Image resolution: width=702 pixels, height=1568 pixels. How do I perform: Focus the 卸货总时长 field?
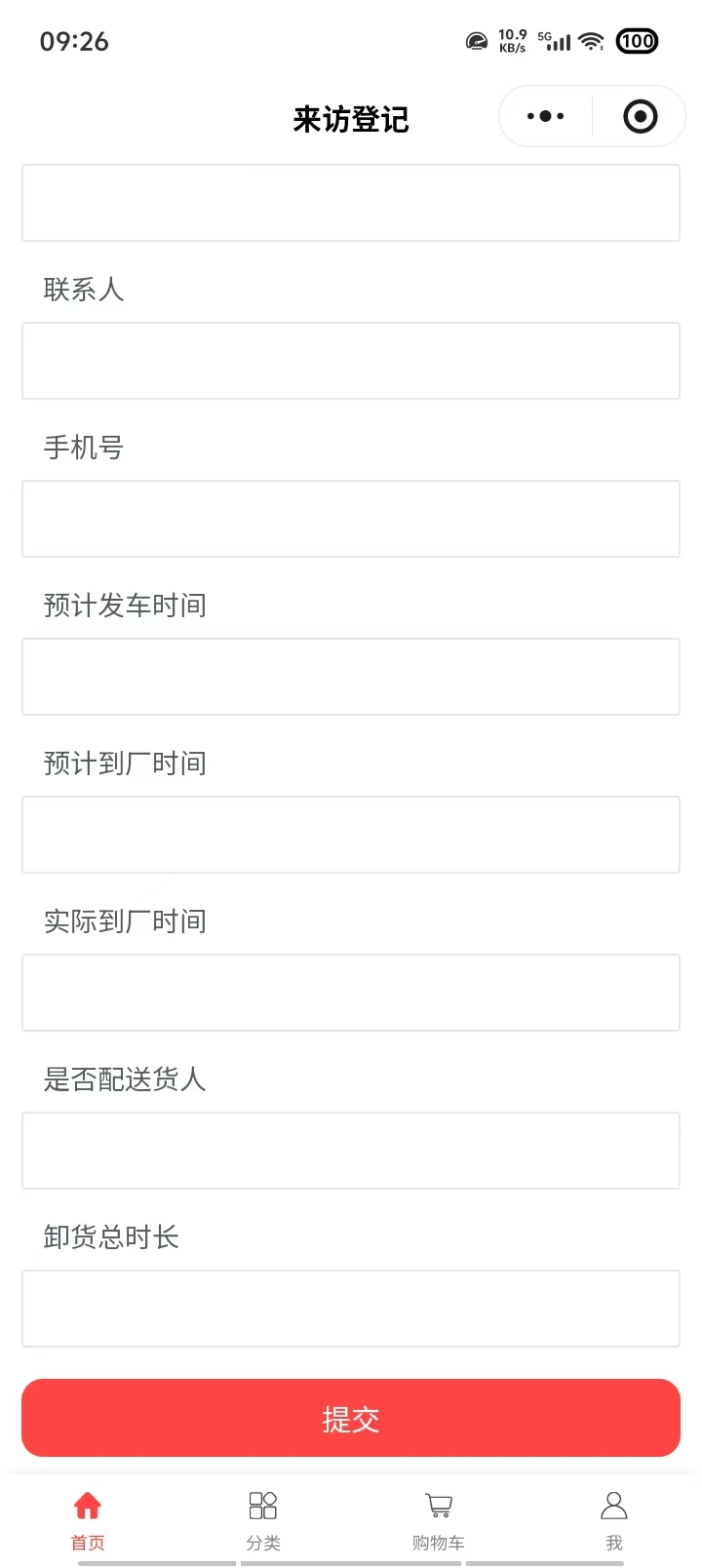tap(351, 1309)
